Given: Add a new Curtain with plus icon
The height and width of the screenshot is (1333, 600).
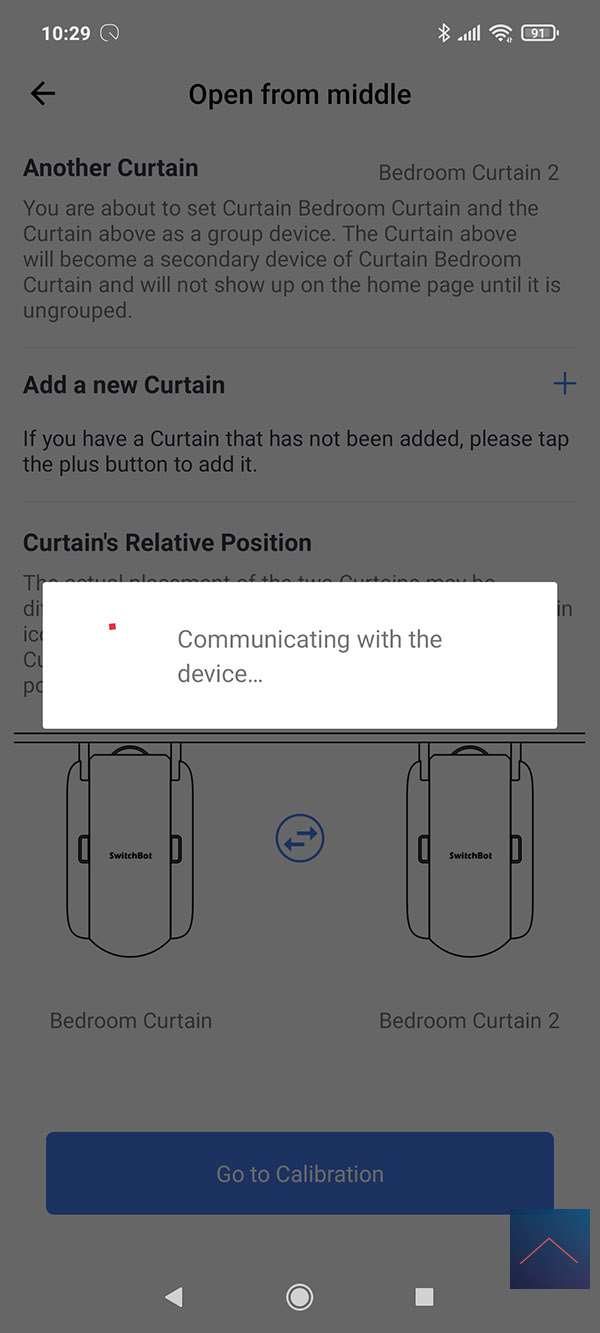Looking at the screenshot, I should [x=564, y=384].
